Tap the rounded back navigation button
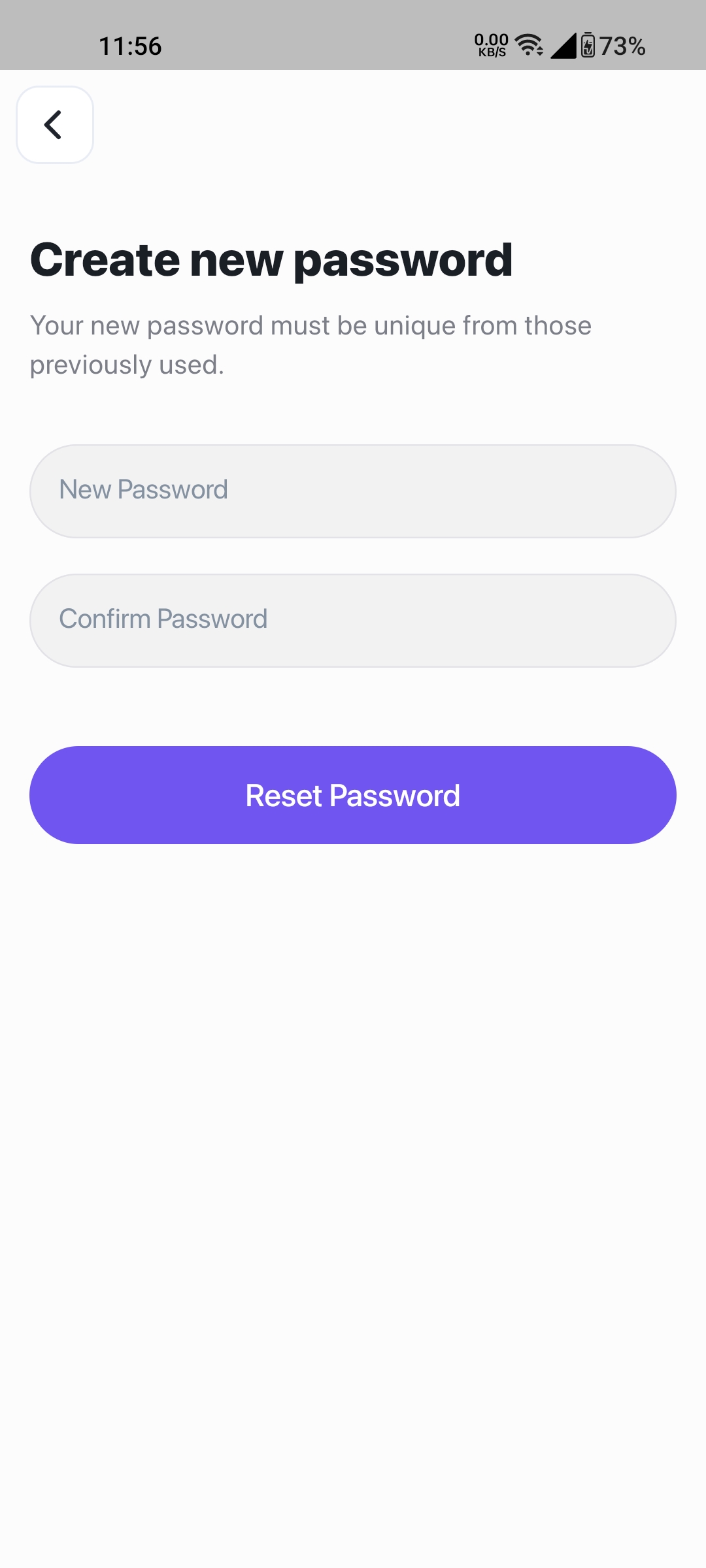Screen dimensions: 706x1568 [x=54, y=125]
